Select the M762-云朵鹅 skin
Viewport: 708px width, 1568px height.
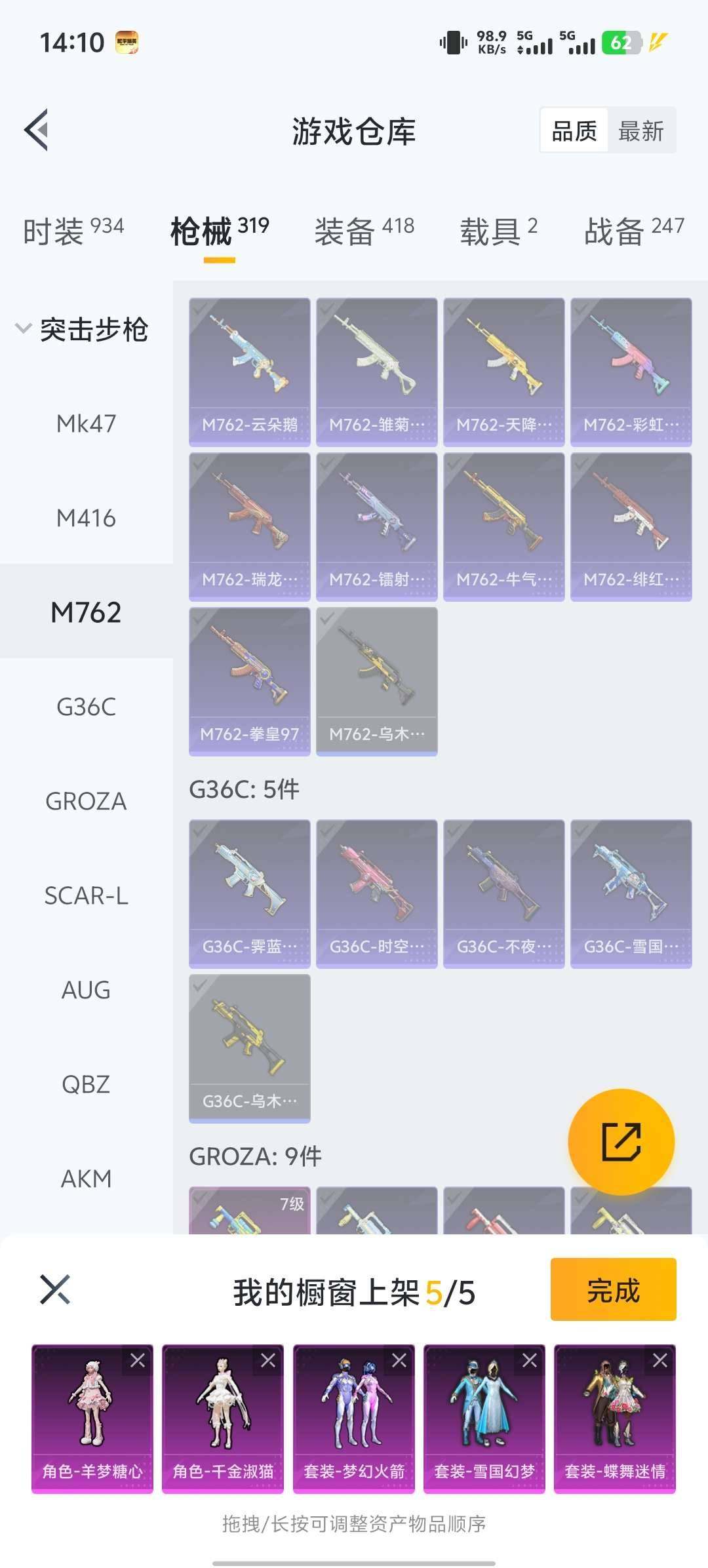click(249, 371)
